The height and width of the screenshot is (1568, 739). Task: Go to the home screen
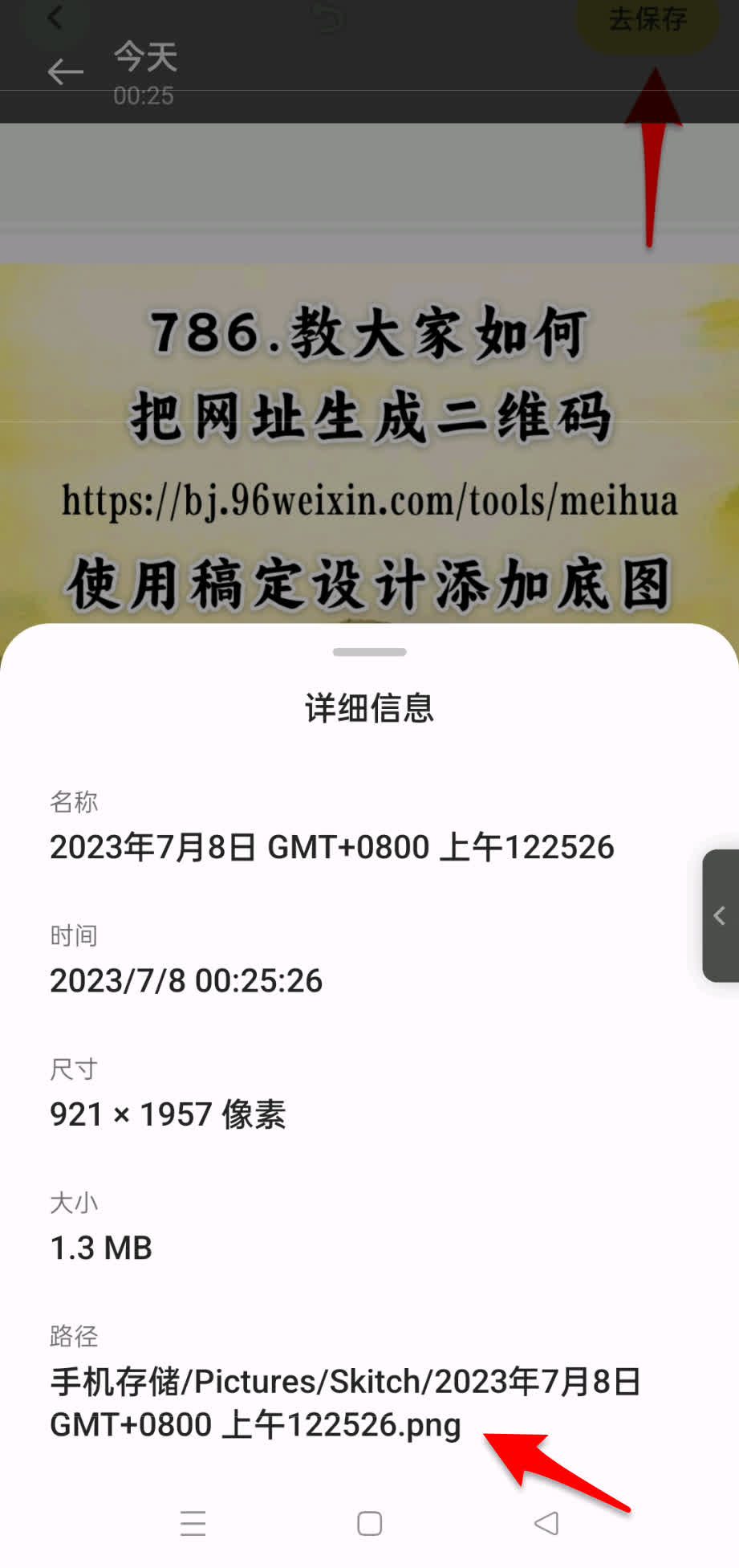tap(369, 1523)
